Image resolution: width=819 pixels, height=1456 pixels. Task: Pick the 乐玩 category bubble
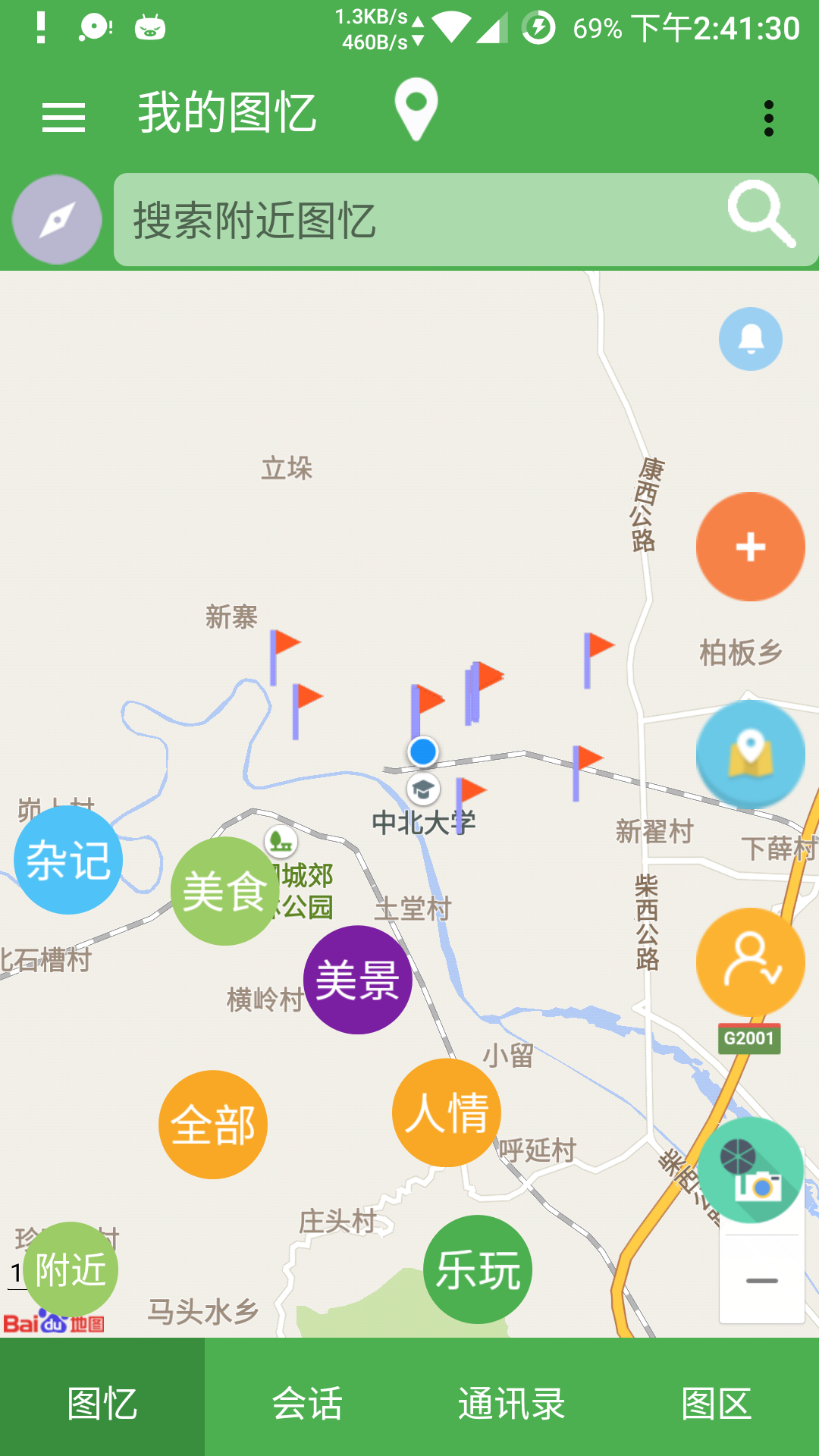pos(478,1269)
